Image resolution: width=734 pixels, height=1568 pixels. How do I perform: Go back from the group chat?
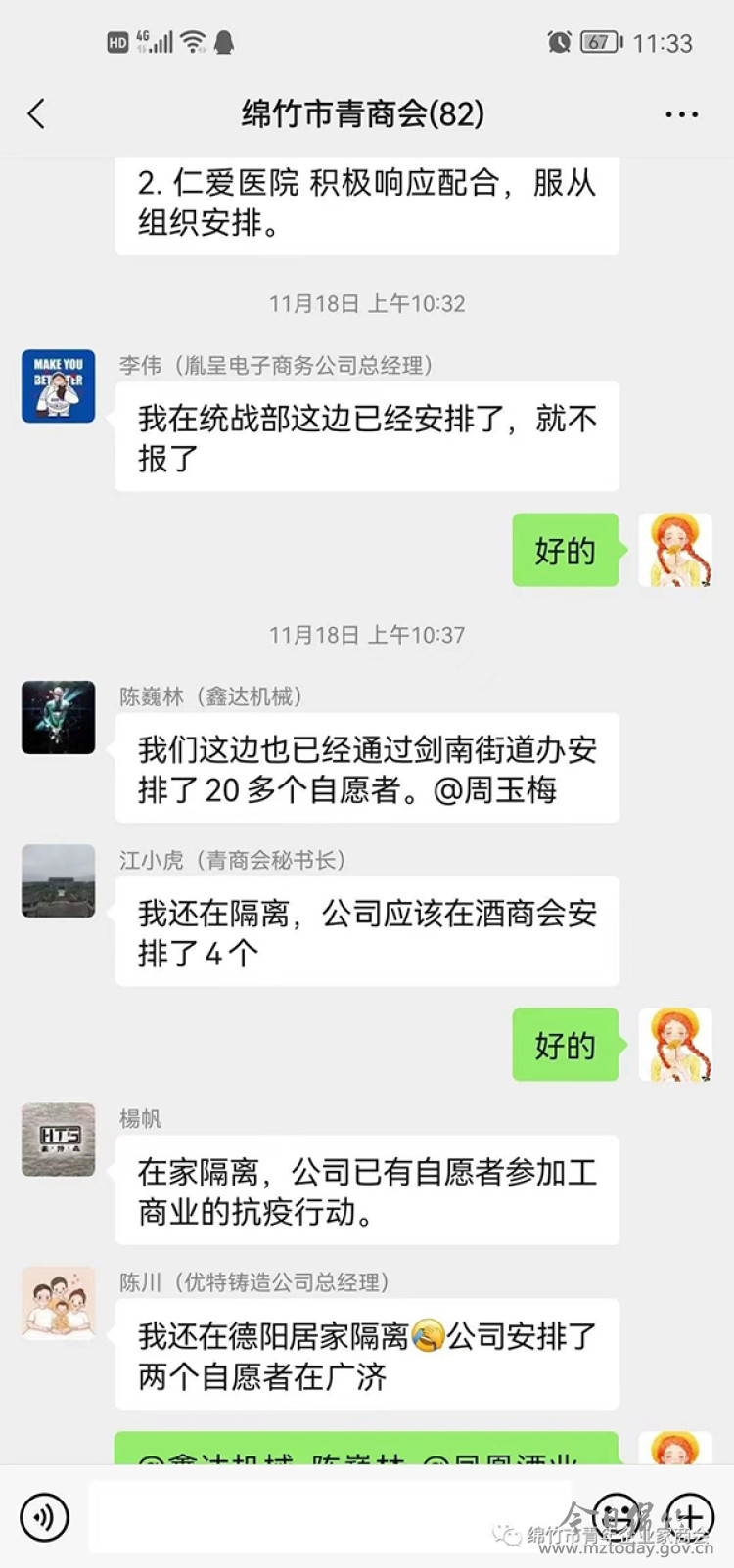coord(36,114)
